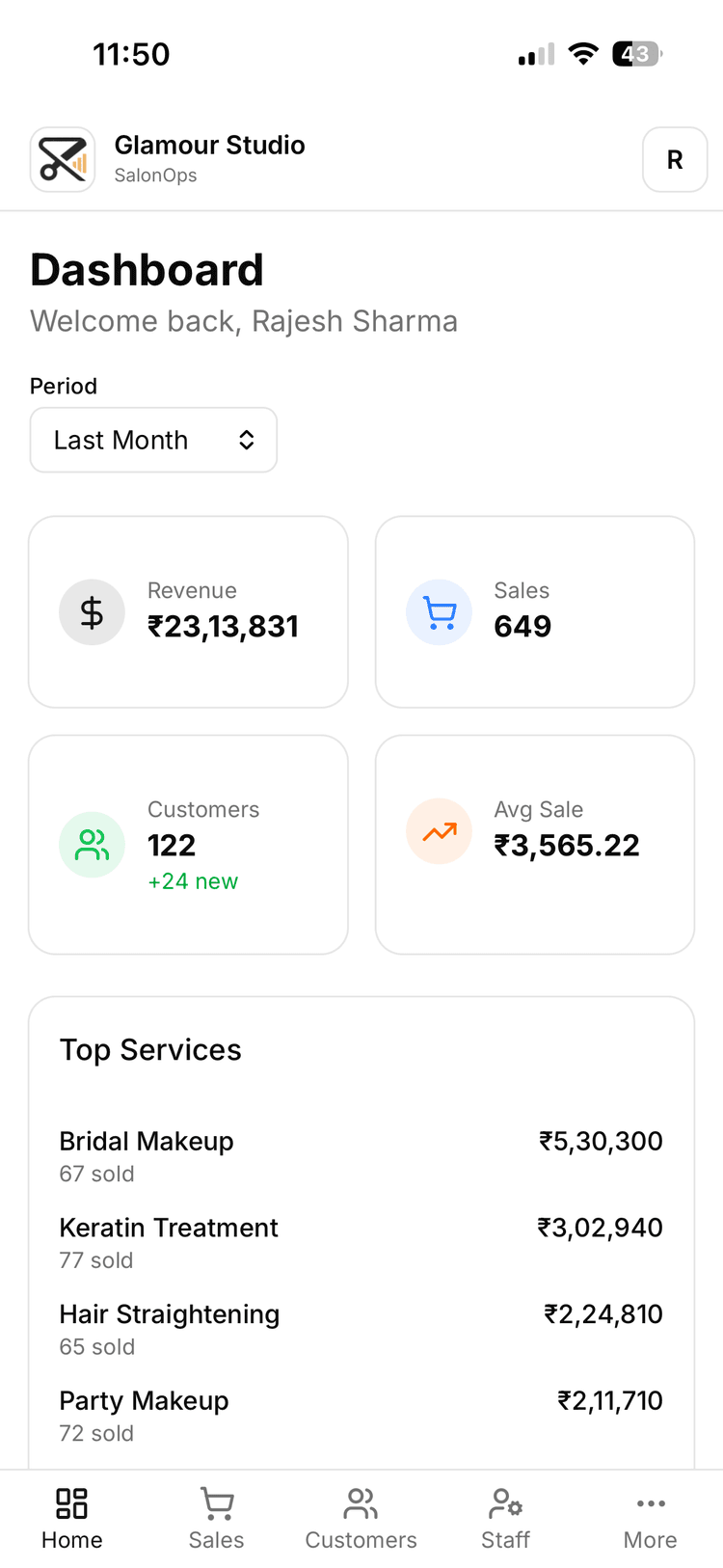Click the Customers people icon
Screen dimensions: 723x1568
(92, 844)
